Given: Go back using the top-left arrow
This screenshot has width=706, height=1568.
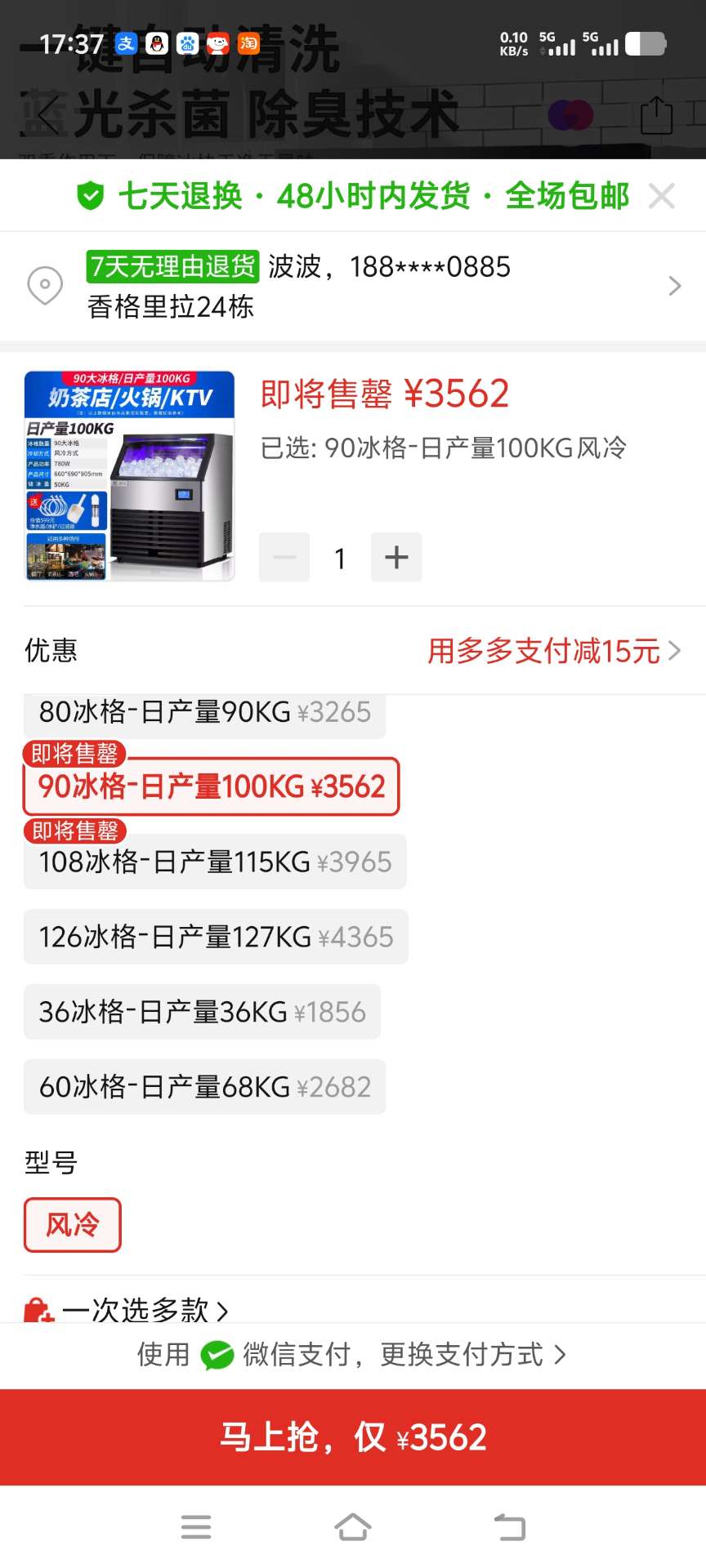Looking at the screenshot, I should (x=47, y=114).
